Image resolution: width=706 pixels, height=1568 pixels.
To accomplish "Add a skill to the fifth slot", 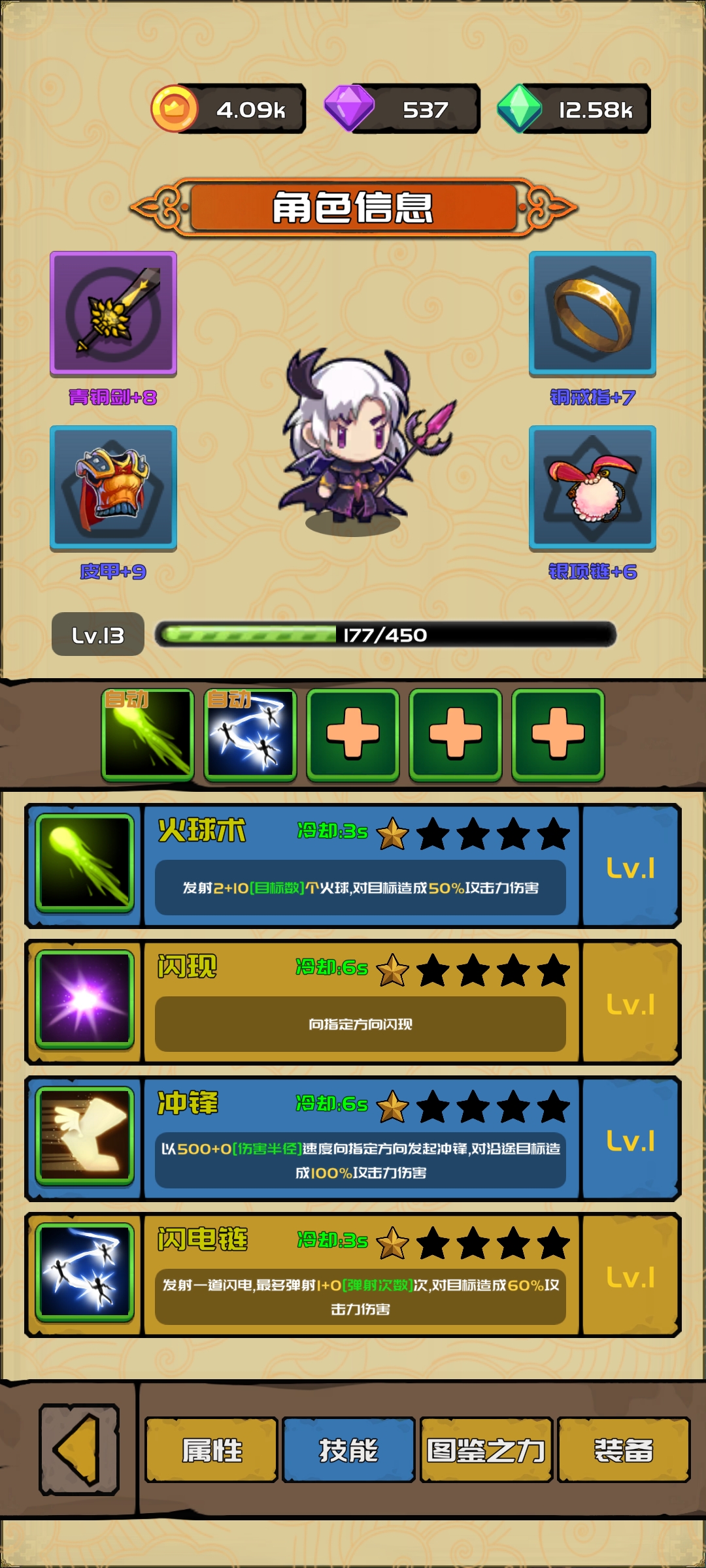I will coord(558,734).
